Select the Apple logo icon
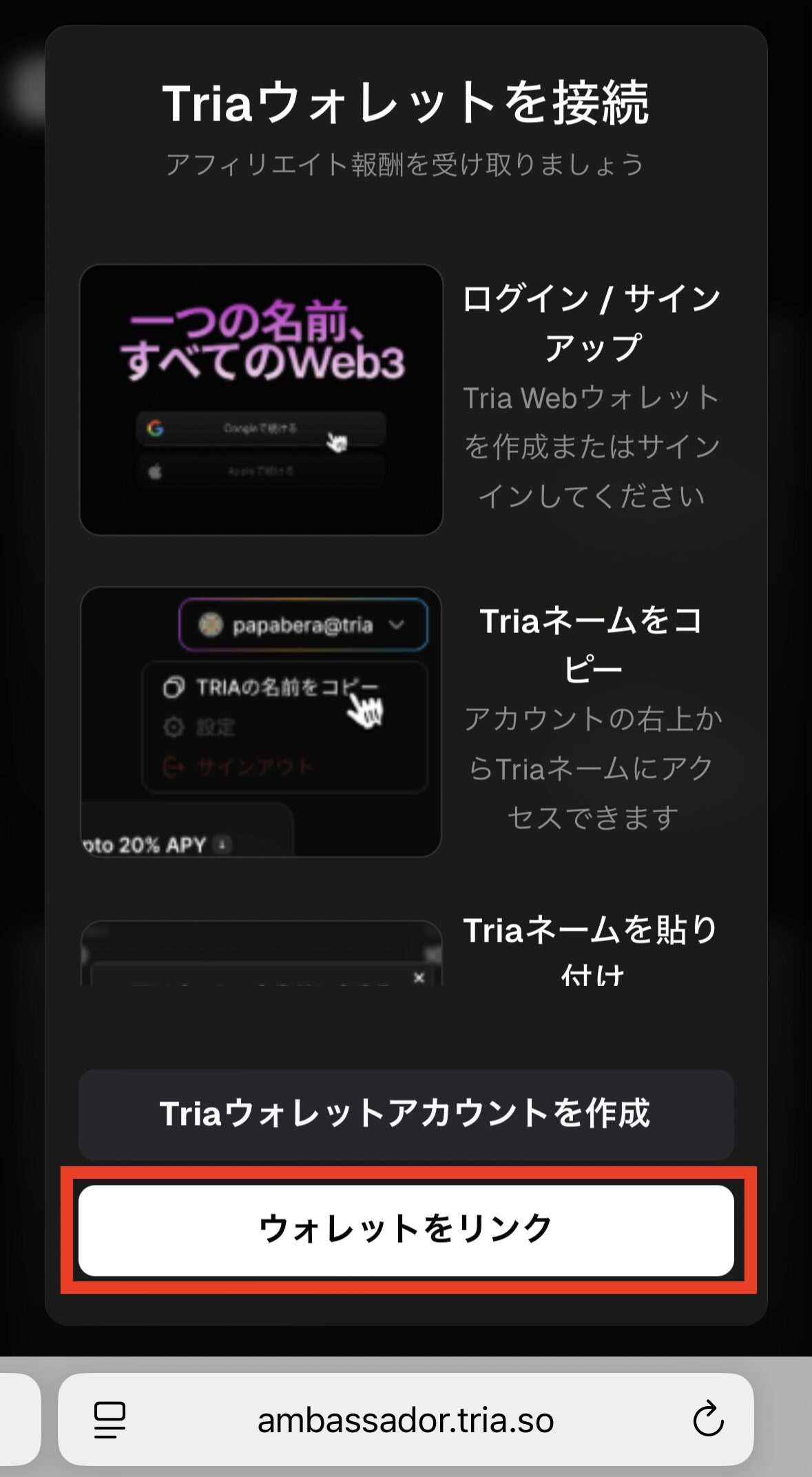This screenshot has height=1477, width=812. [x=154, y=471]
